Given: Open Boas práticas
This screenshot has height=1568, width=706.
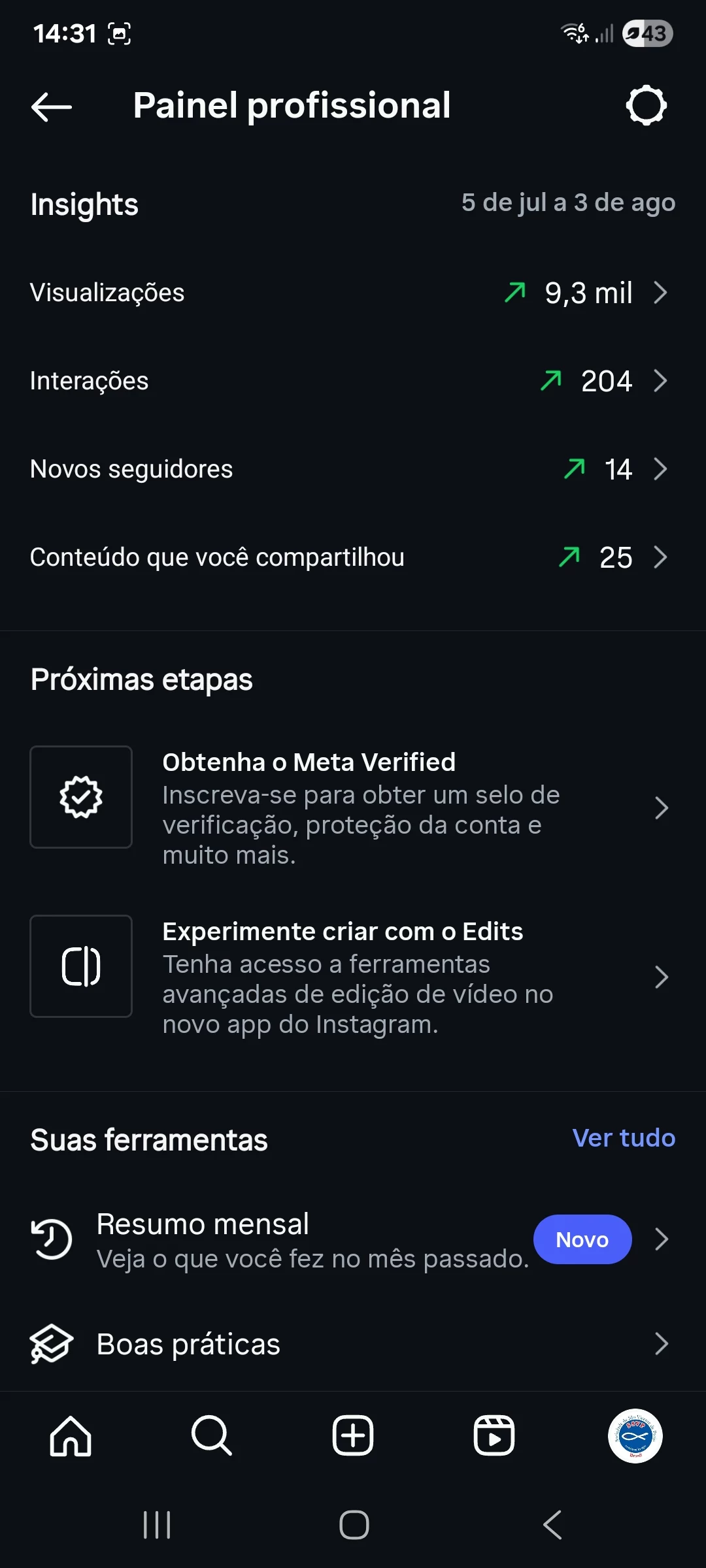Looking at the screenshot, I should pyautogui.click(x=353, y=1344).
